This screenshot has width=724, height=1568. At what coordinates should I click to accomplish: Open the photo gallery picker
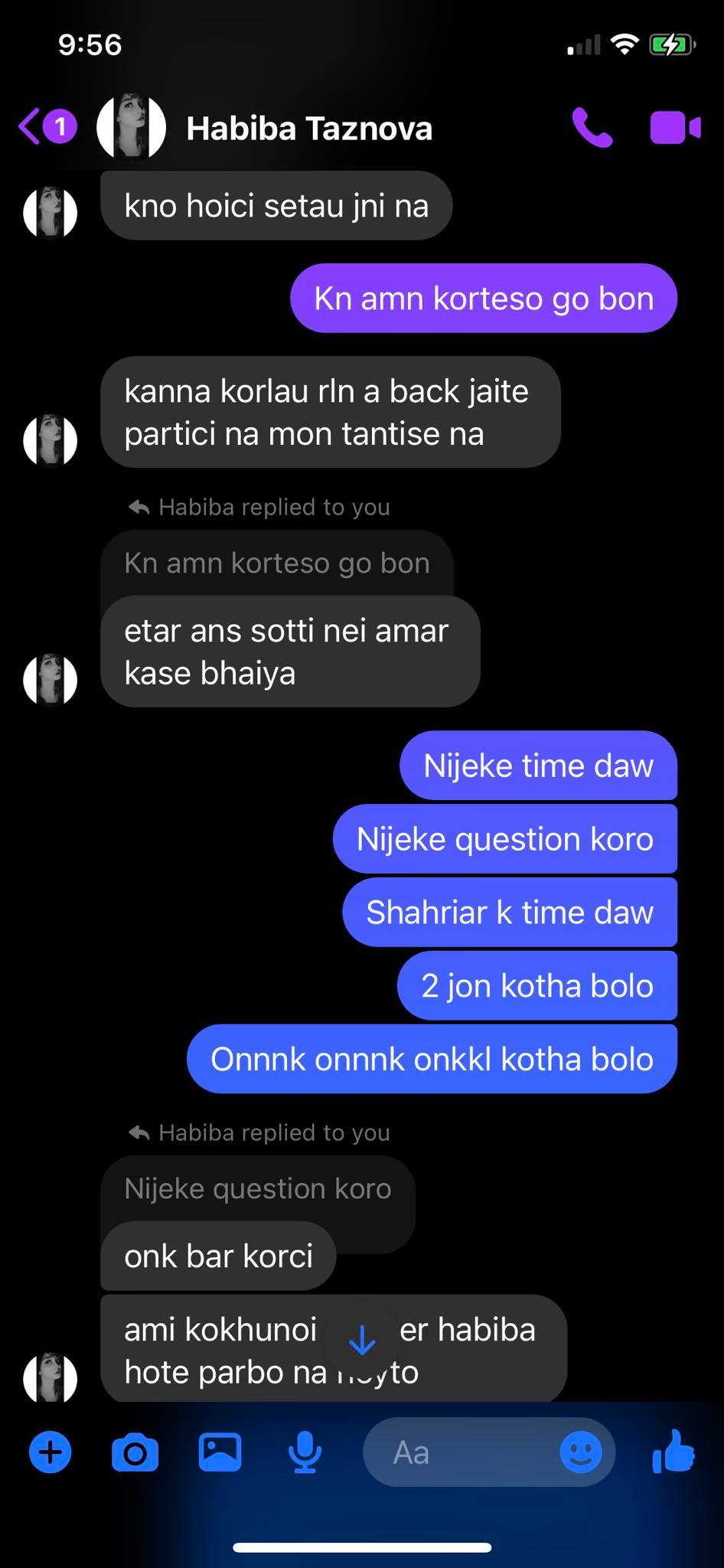point(220,1452)
